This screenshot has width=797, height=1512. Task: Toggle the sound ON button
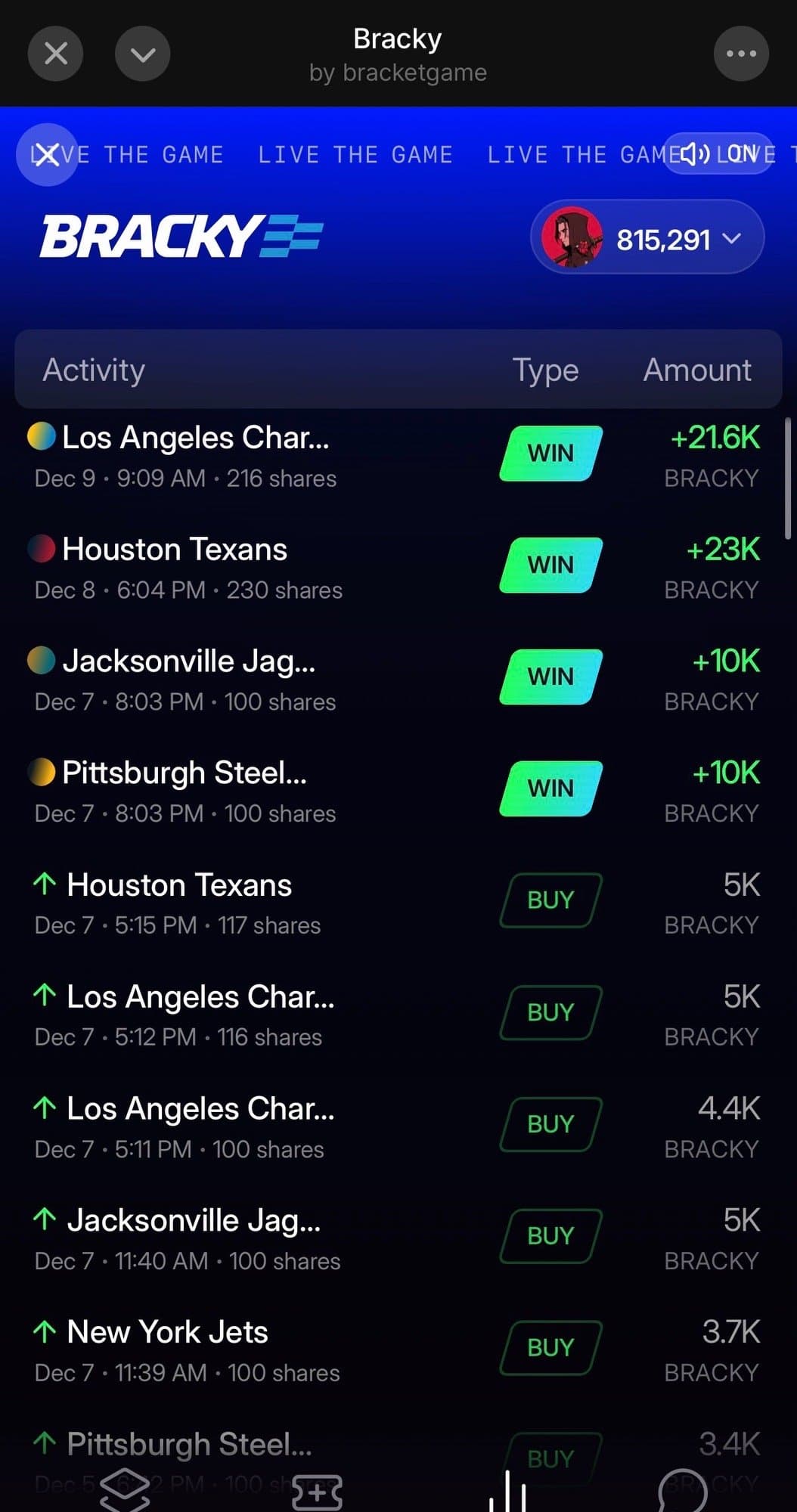[718, 154]
